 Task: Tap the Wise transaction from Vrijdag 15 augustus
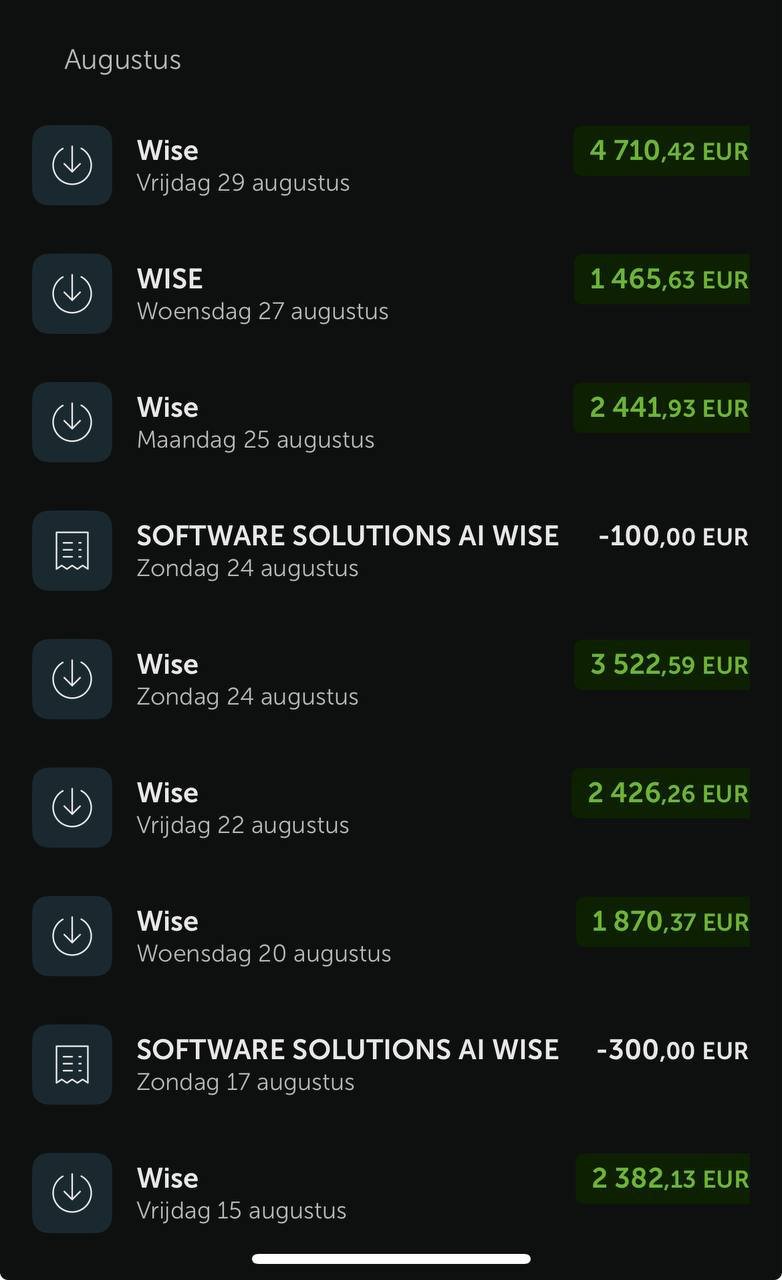390,1193
